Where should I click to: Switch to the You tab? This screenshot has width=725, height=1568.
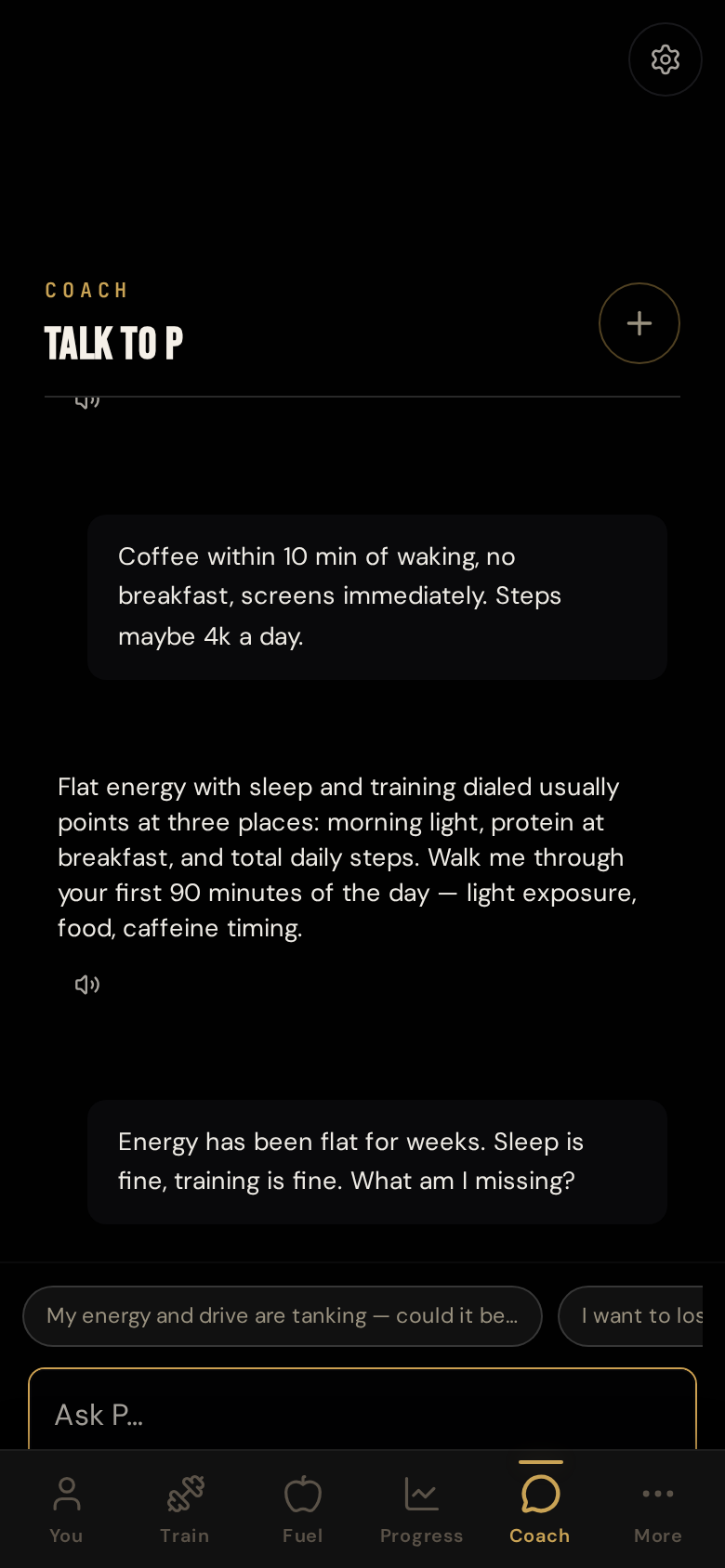(x=67, y=1509)
